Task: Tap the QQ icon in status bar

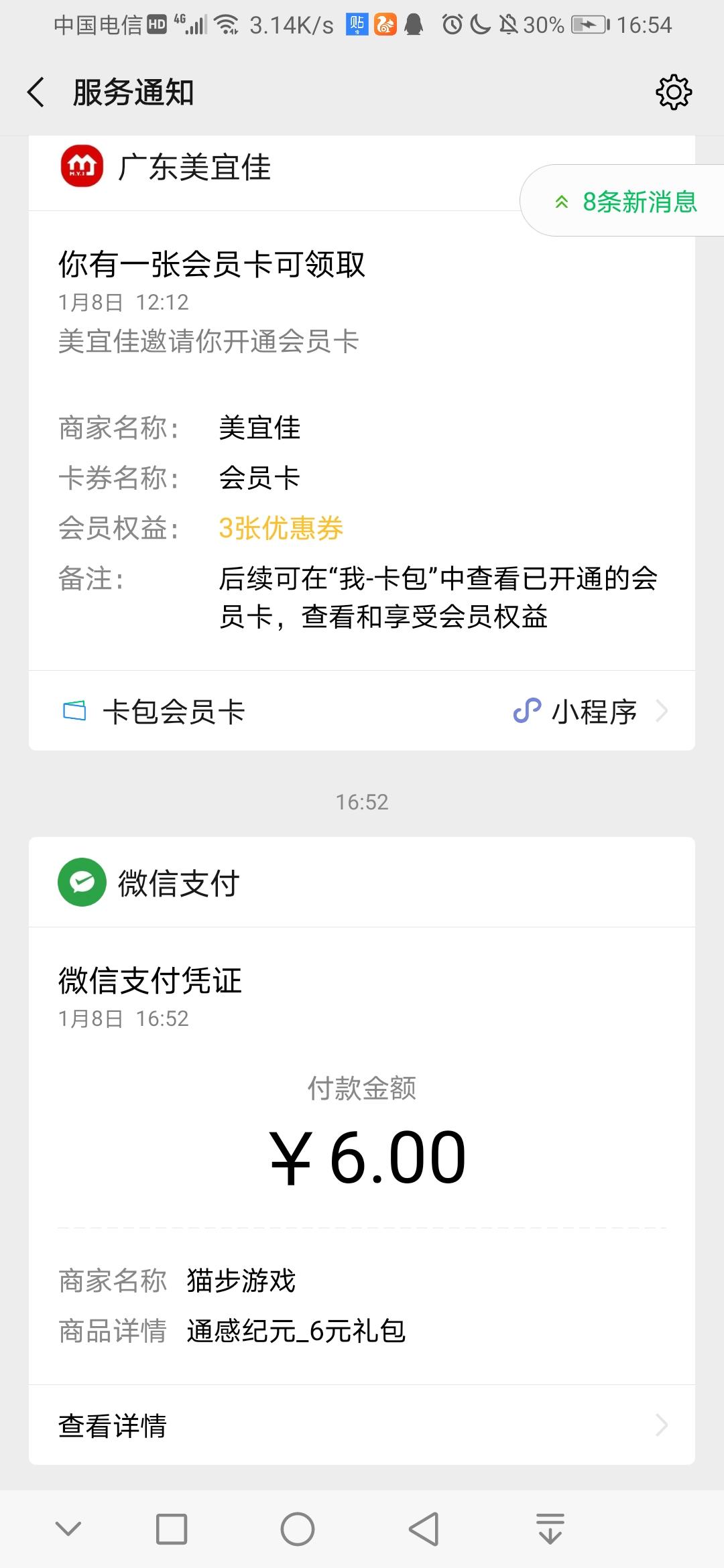Action: coord(414,23)
